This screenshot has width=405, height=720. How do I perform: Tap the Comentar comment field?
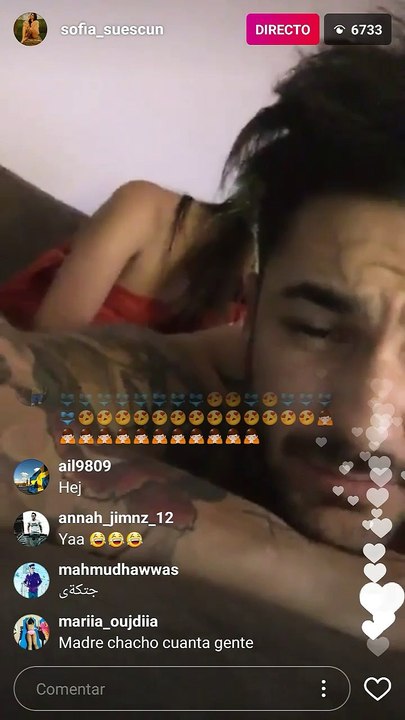click(182, 689)
